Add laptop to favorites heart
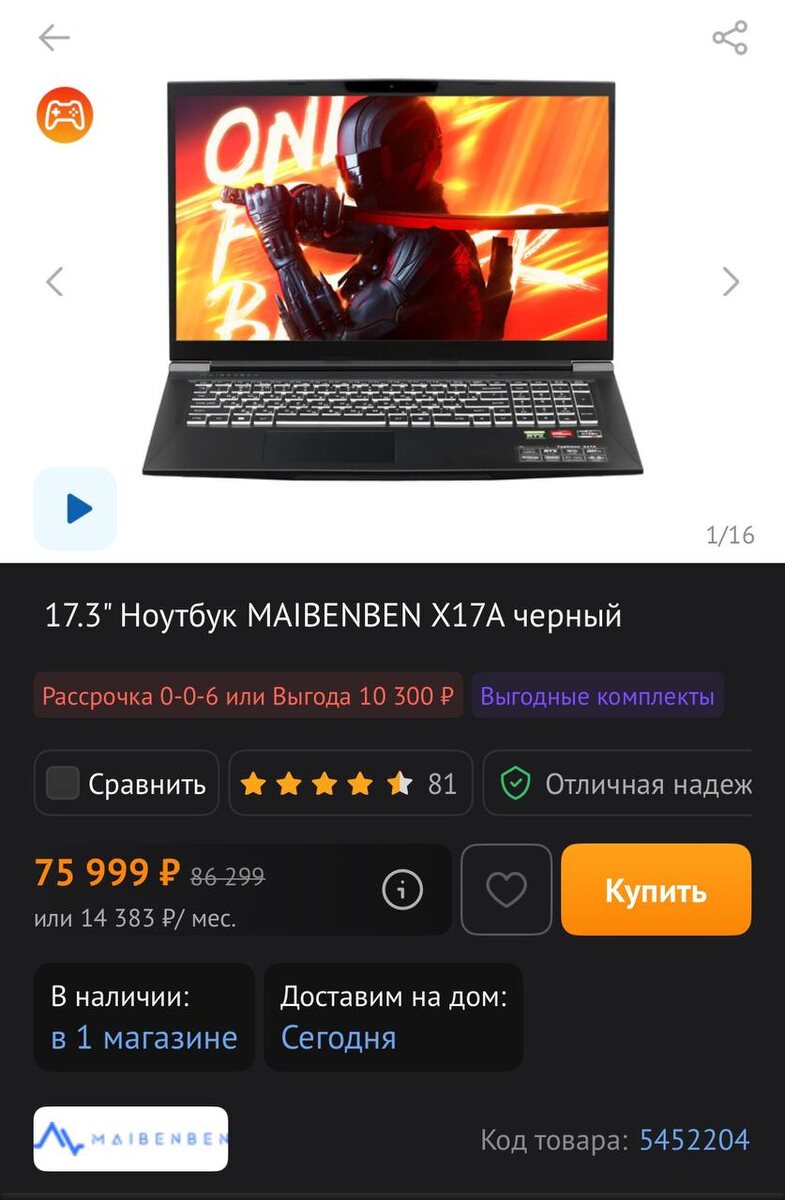785x1200 pixels. (506, 889)
